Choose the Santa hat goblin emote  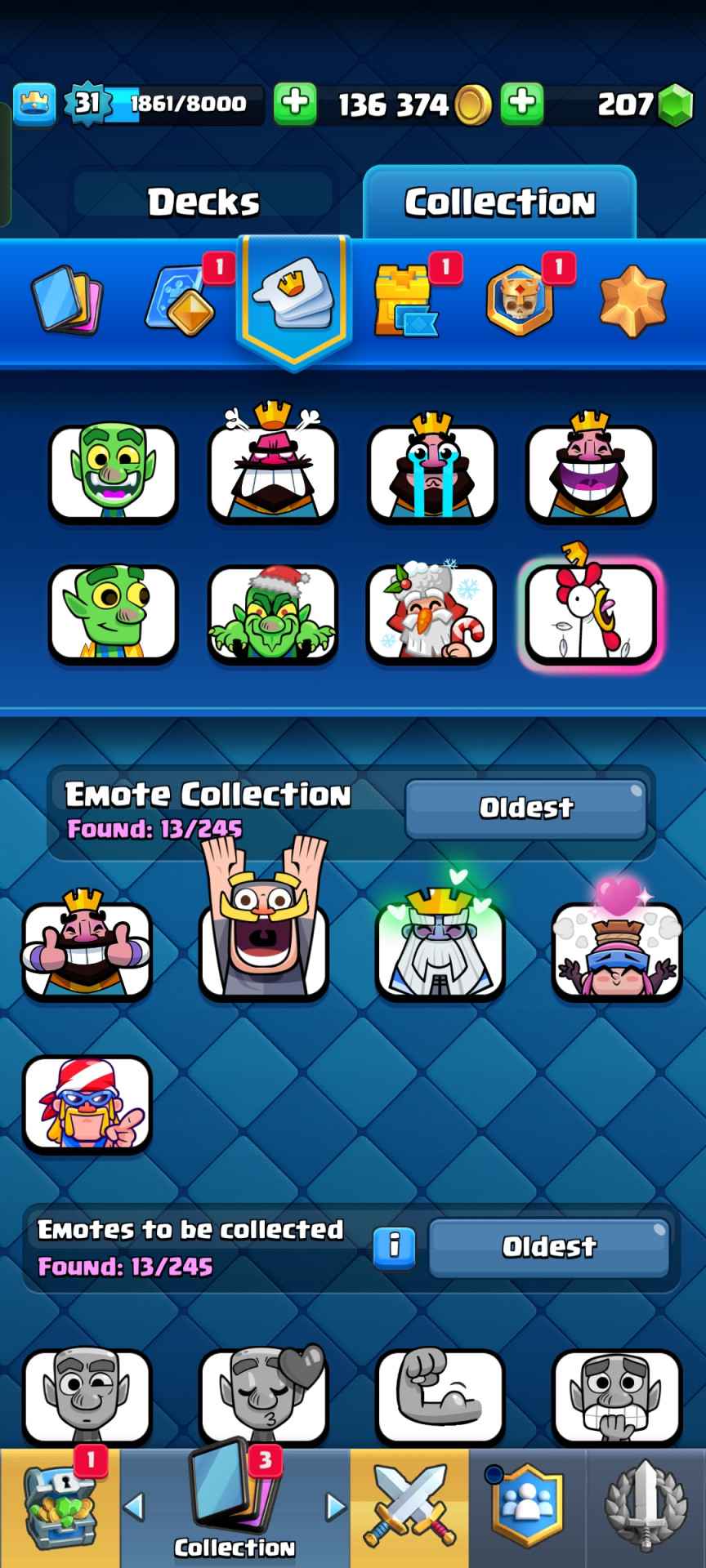point(272,612)
